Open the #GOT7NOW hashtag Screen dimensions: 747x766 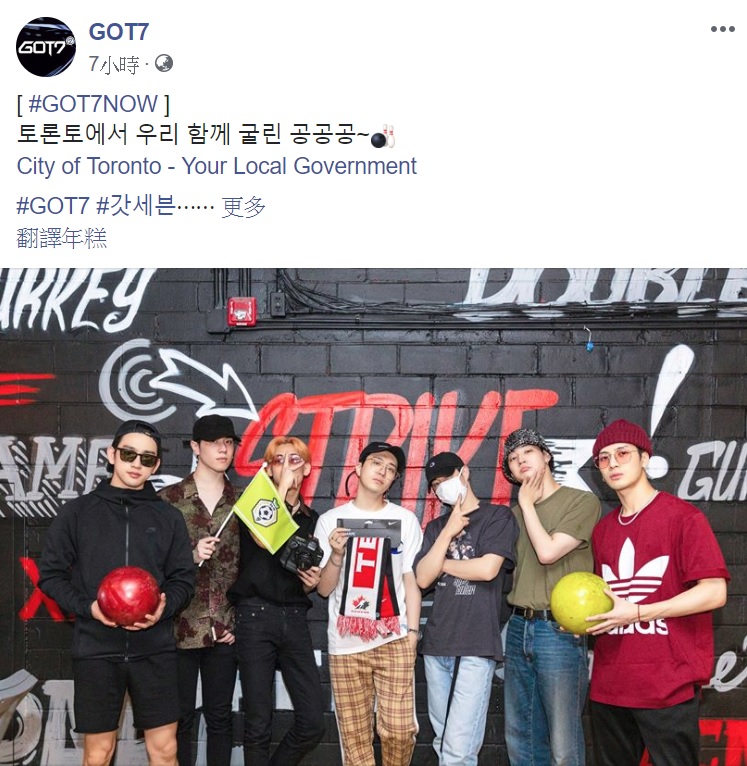[95, 103]
